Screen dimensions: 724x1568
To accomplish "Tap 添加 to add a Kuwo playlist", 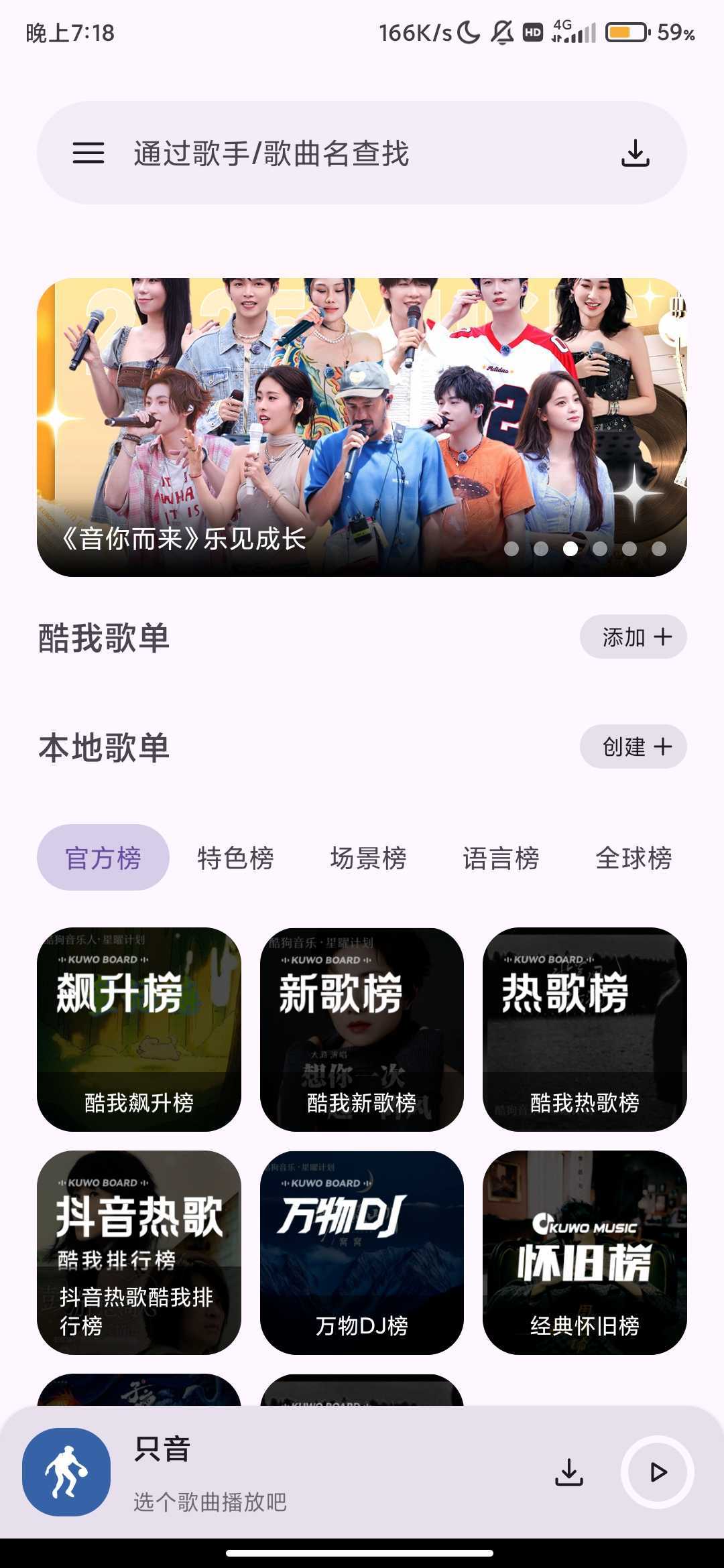I will pos(633,637).
